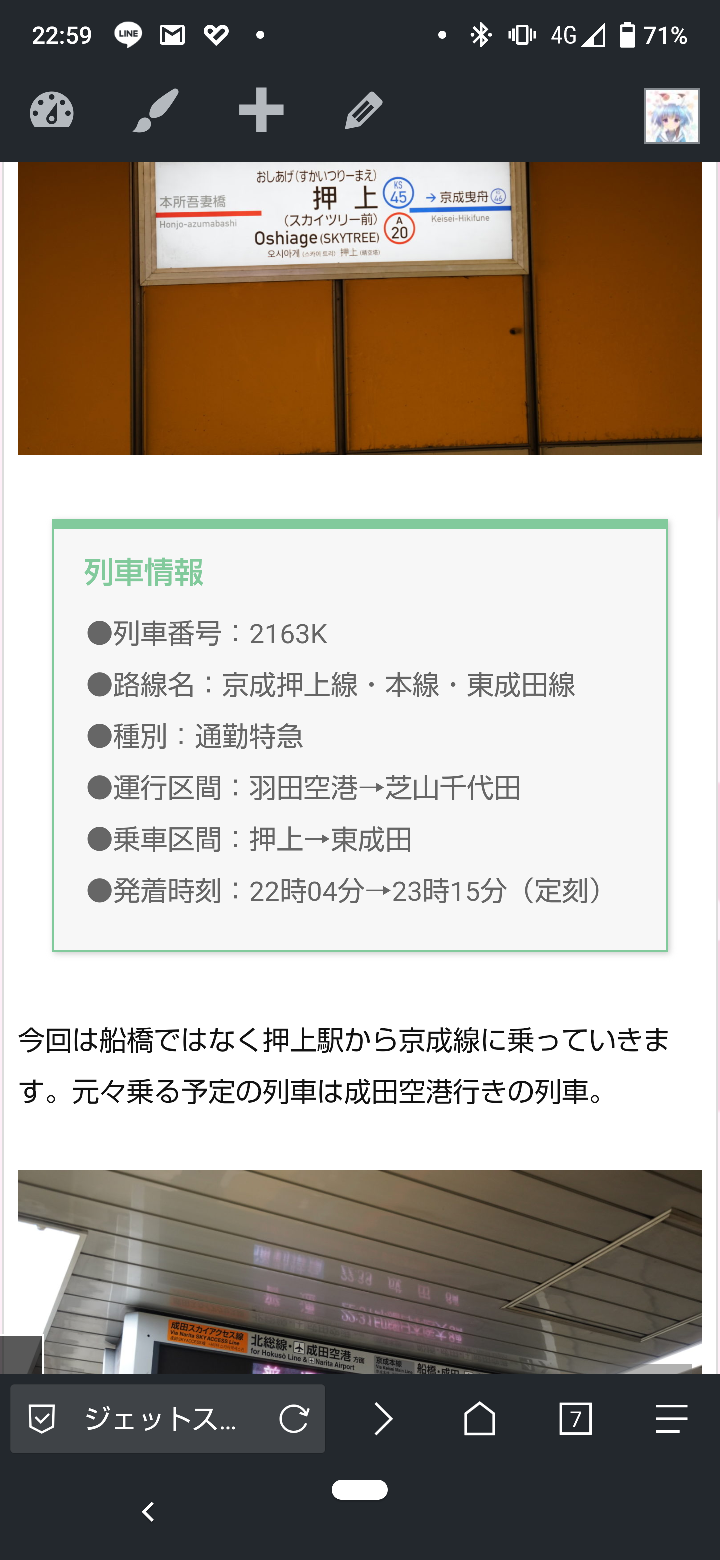Open the browser hamburger menu
The height and width of the screenshot is (1560, 720).
pos(671,1418)
